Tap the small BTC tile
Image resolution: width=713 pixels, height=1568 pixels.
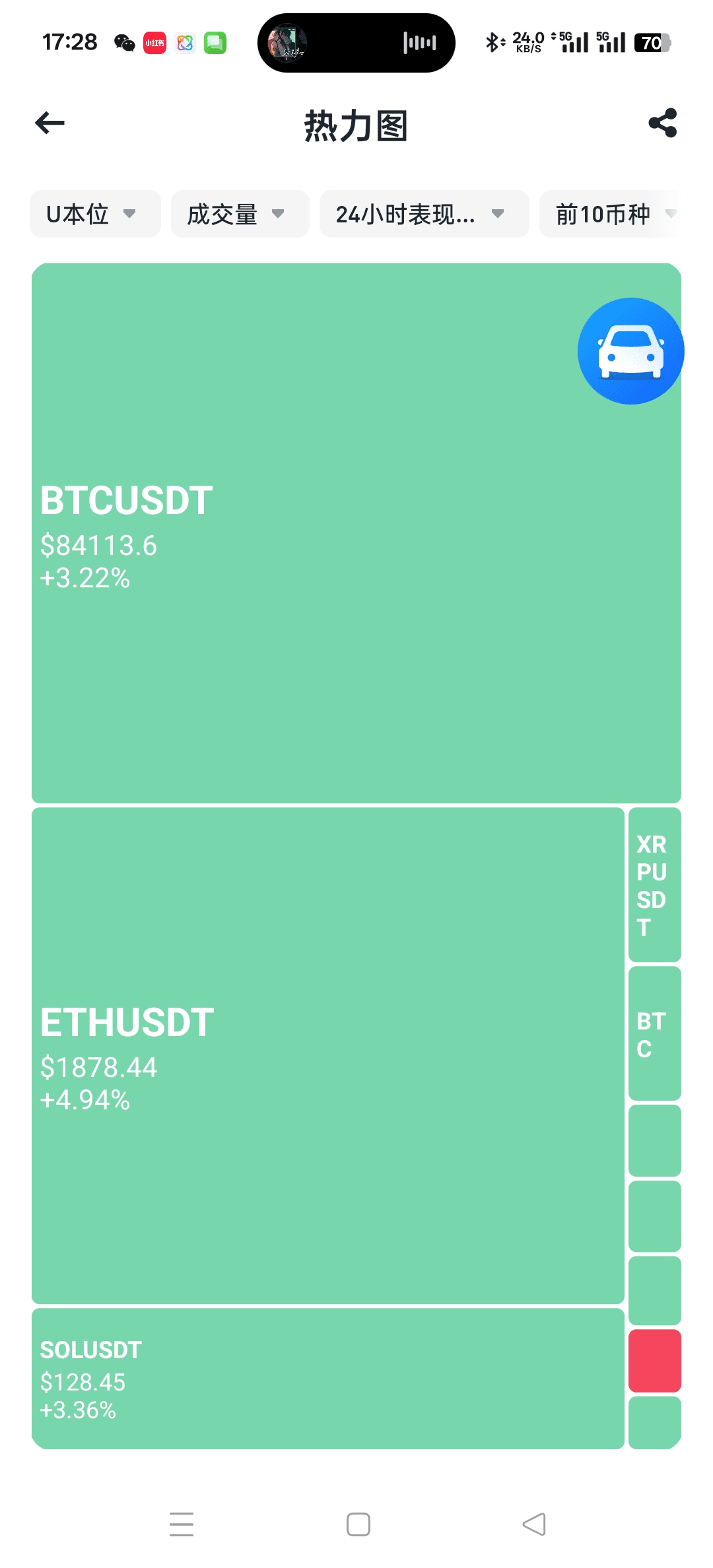655,1033
